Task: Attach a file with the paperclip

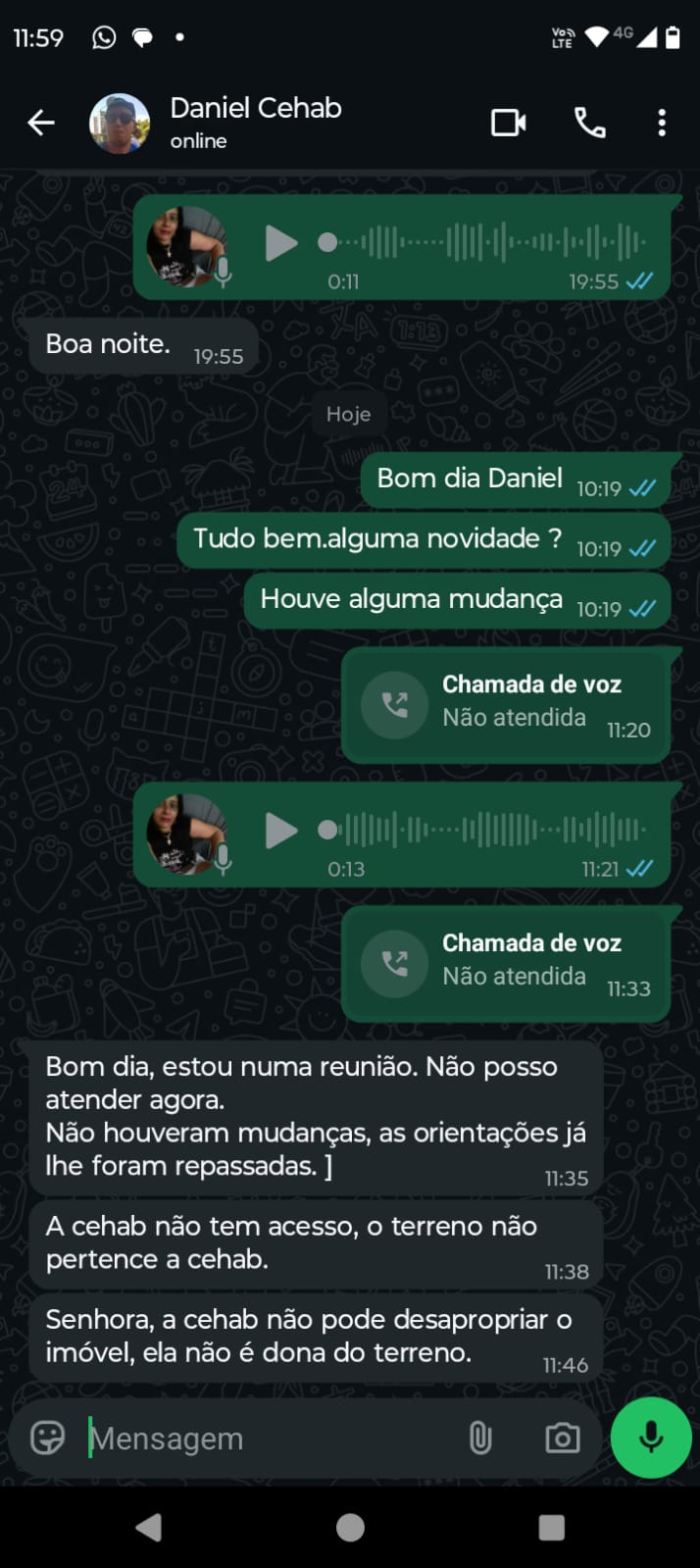Action: (x=480, y=1439)
